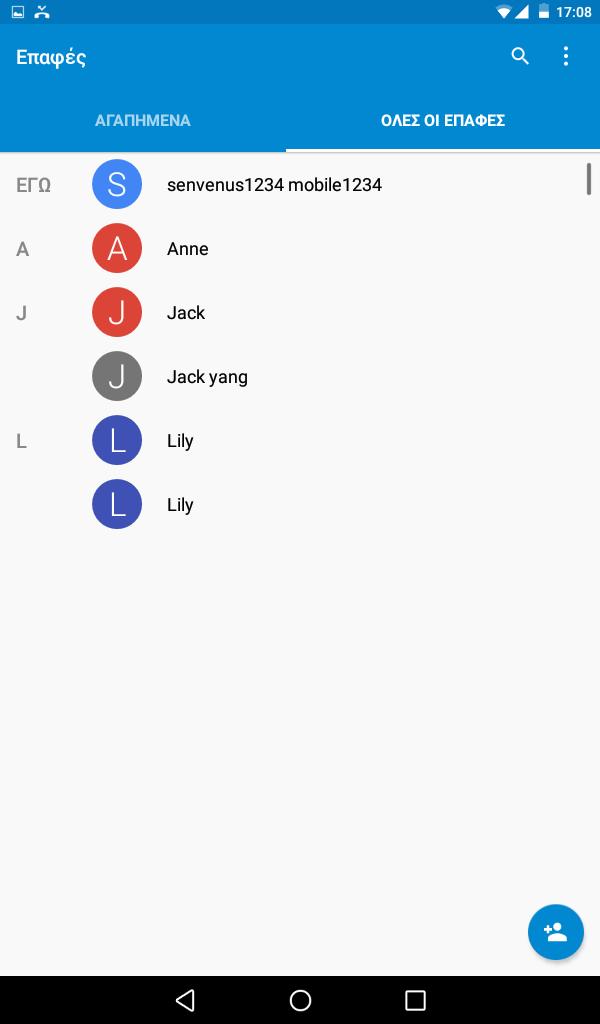Viewport: 600px width, 1024px height.
Task: Open recent apps from the navigation bar
Action: tap(415, 1000)
